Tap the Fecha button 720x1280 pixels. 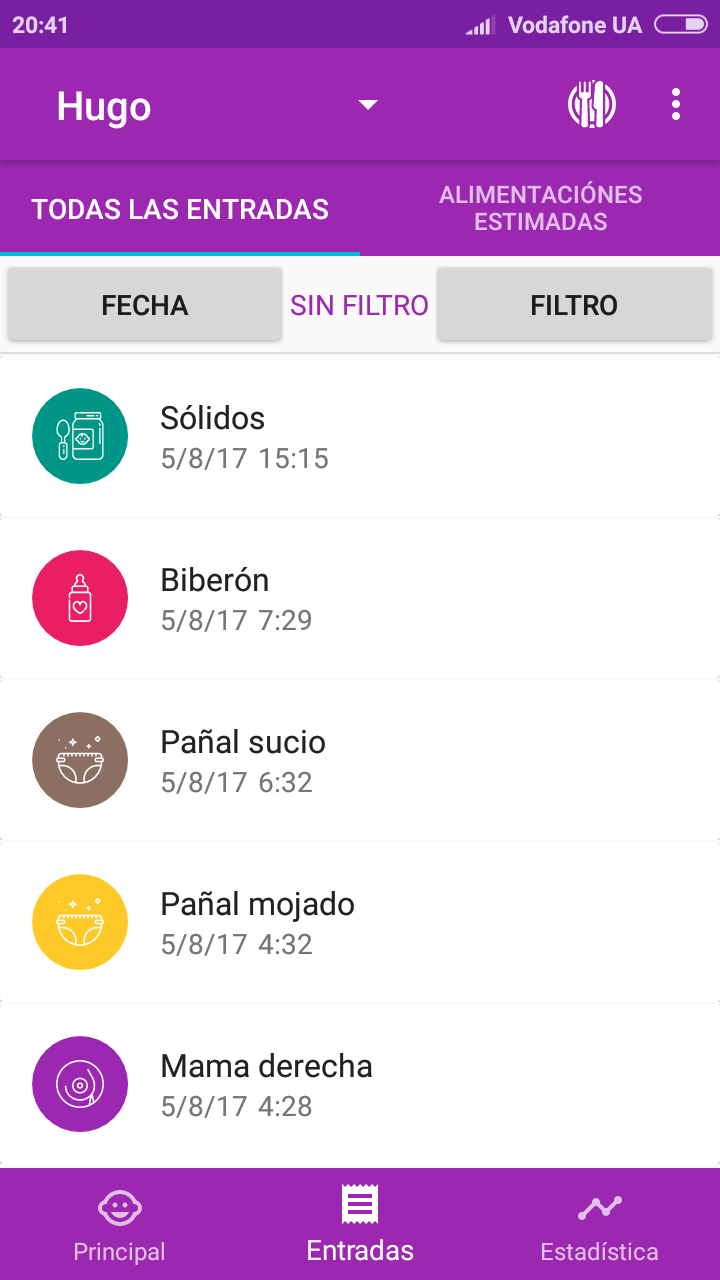pyautogui.click(x=145, y=305)
